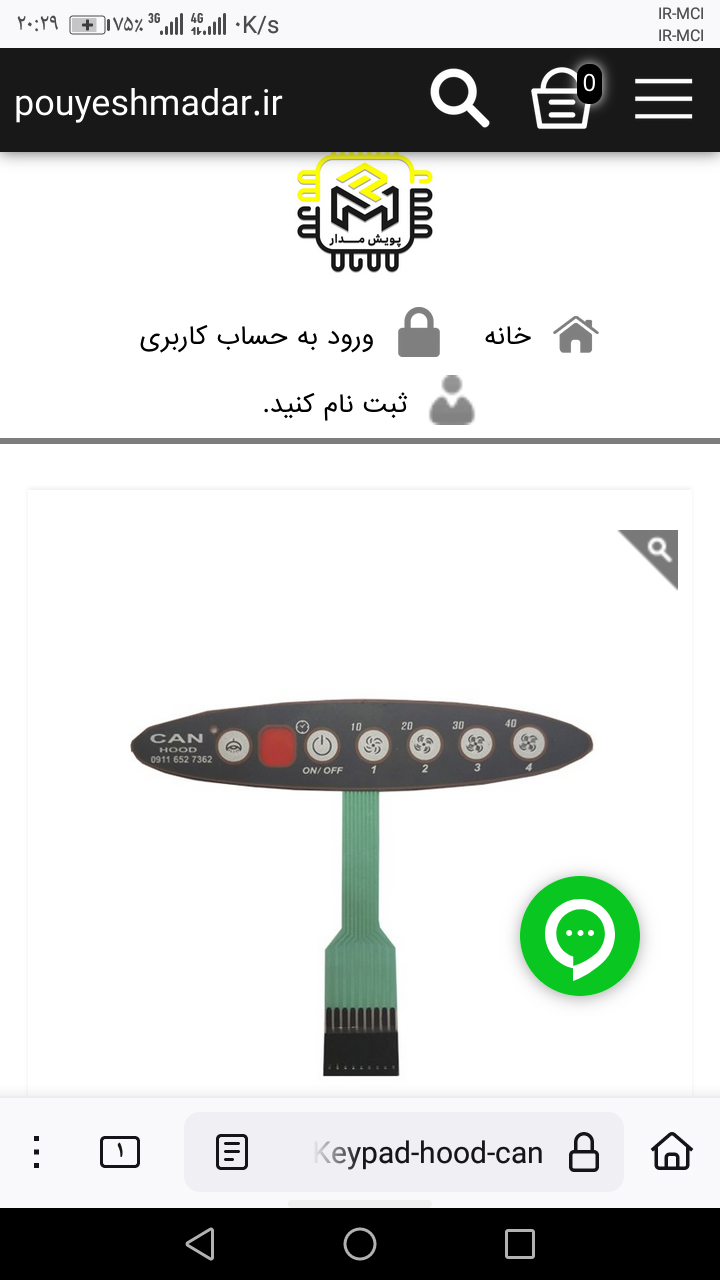This screenshot has height=1280, width=720.
Task: Open browser overflow menu dots
Action: point(37,1152)
